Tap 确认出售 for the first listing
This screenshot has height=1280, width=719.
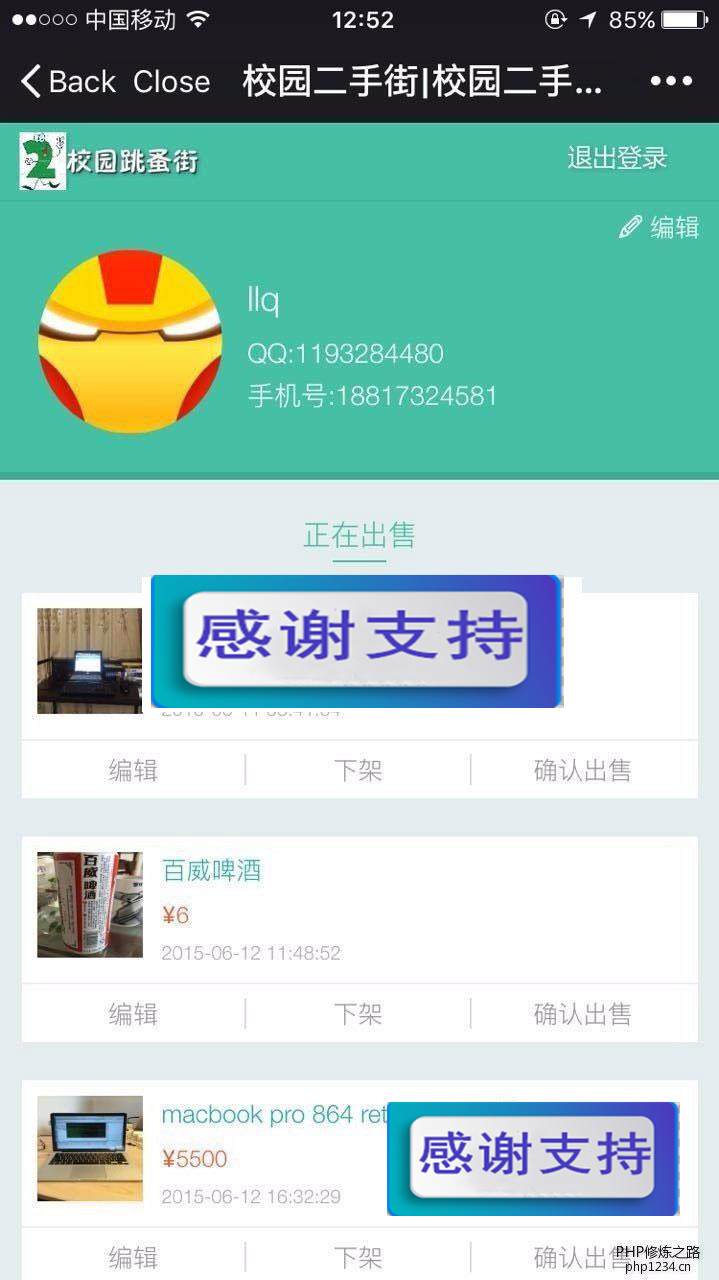tap(582, 770)
